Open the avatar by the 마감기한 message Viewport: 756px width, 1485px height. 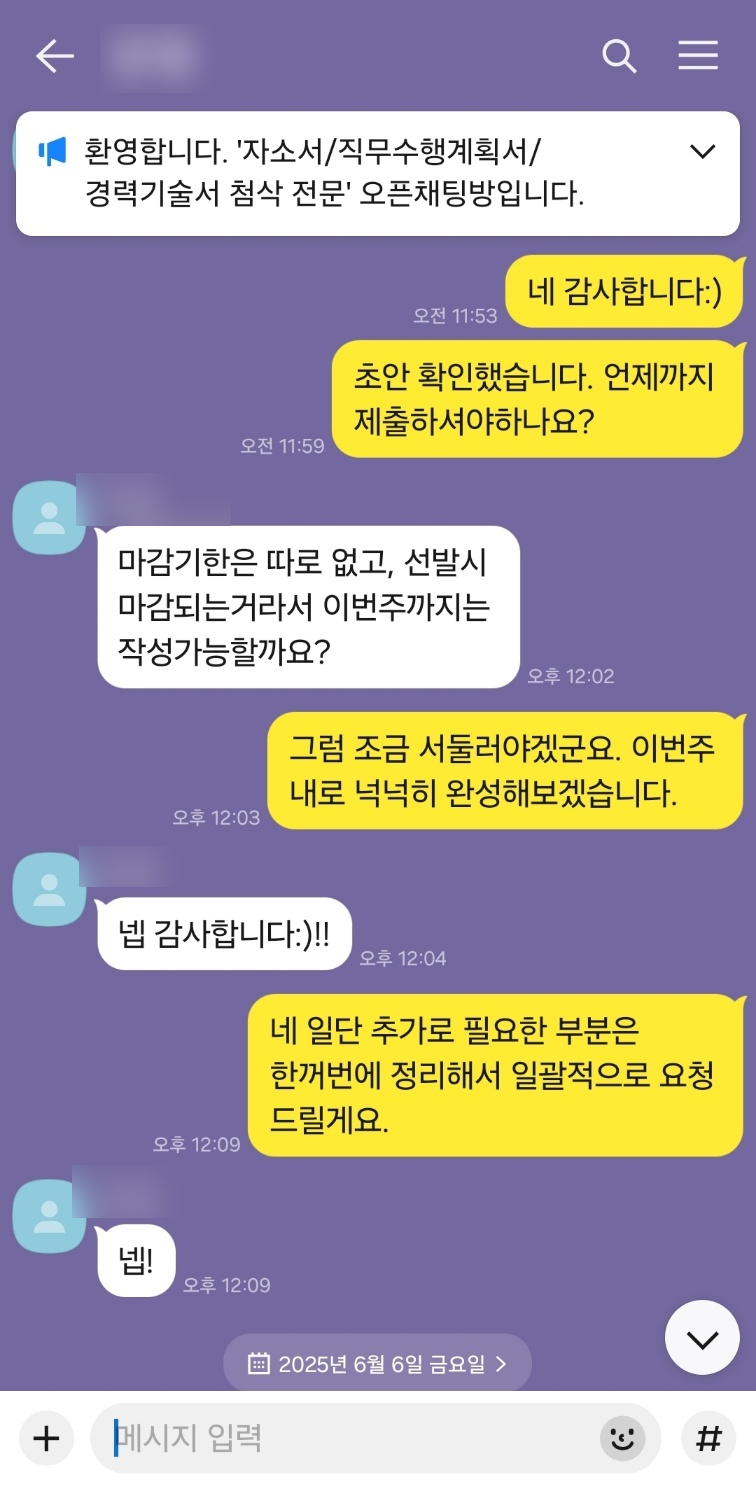click(48, 517)
